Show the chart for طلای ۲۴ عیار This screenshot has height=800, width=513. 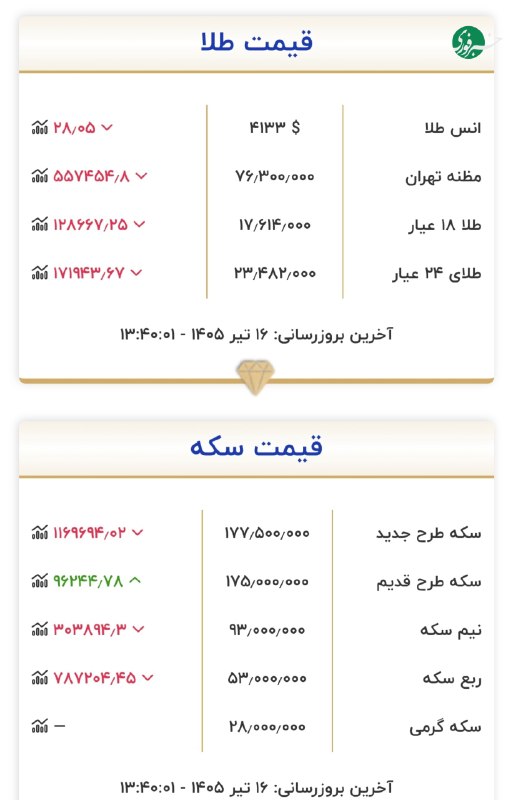coord(40,272)
